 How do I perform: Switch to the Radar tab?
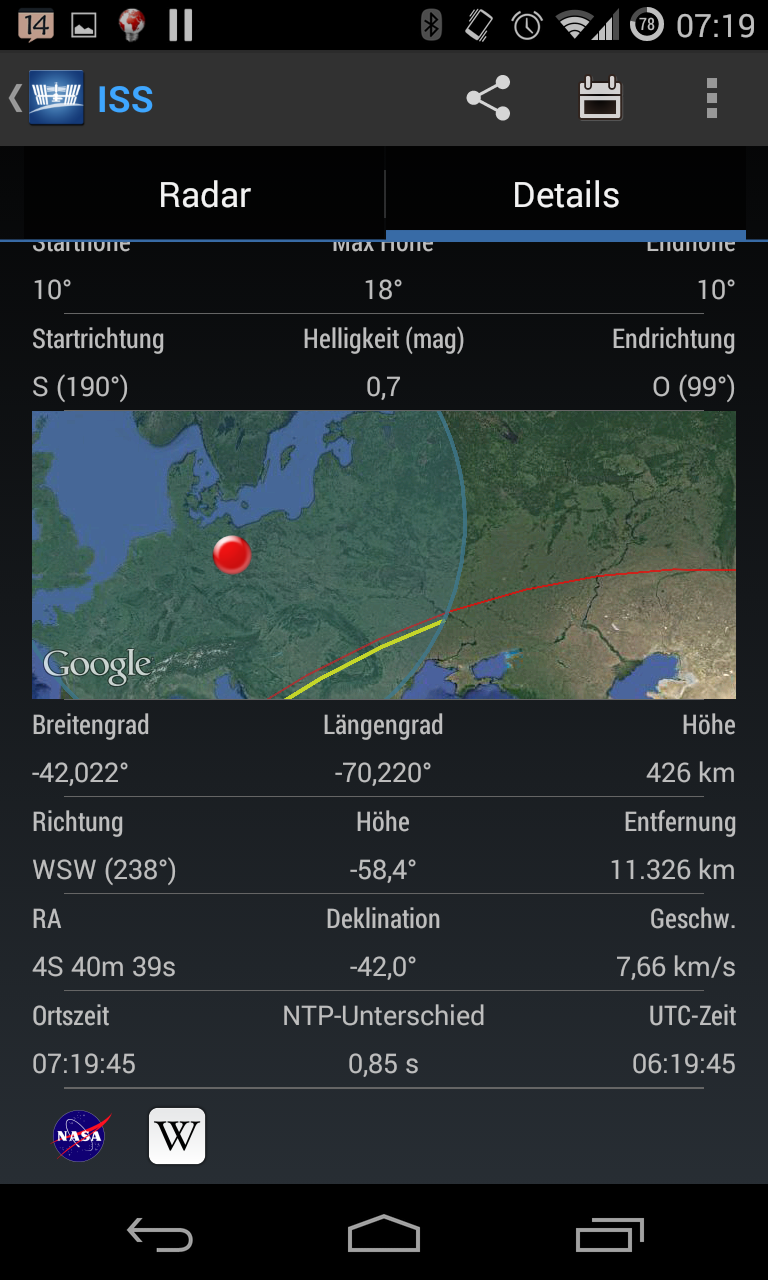(x=205, y=195)
